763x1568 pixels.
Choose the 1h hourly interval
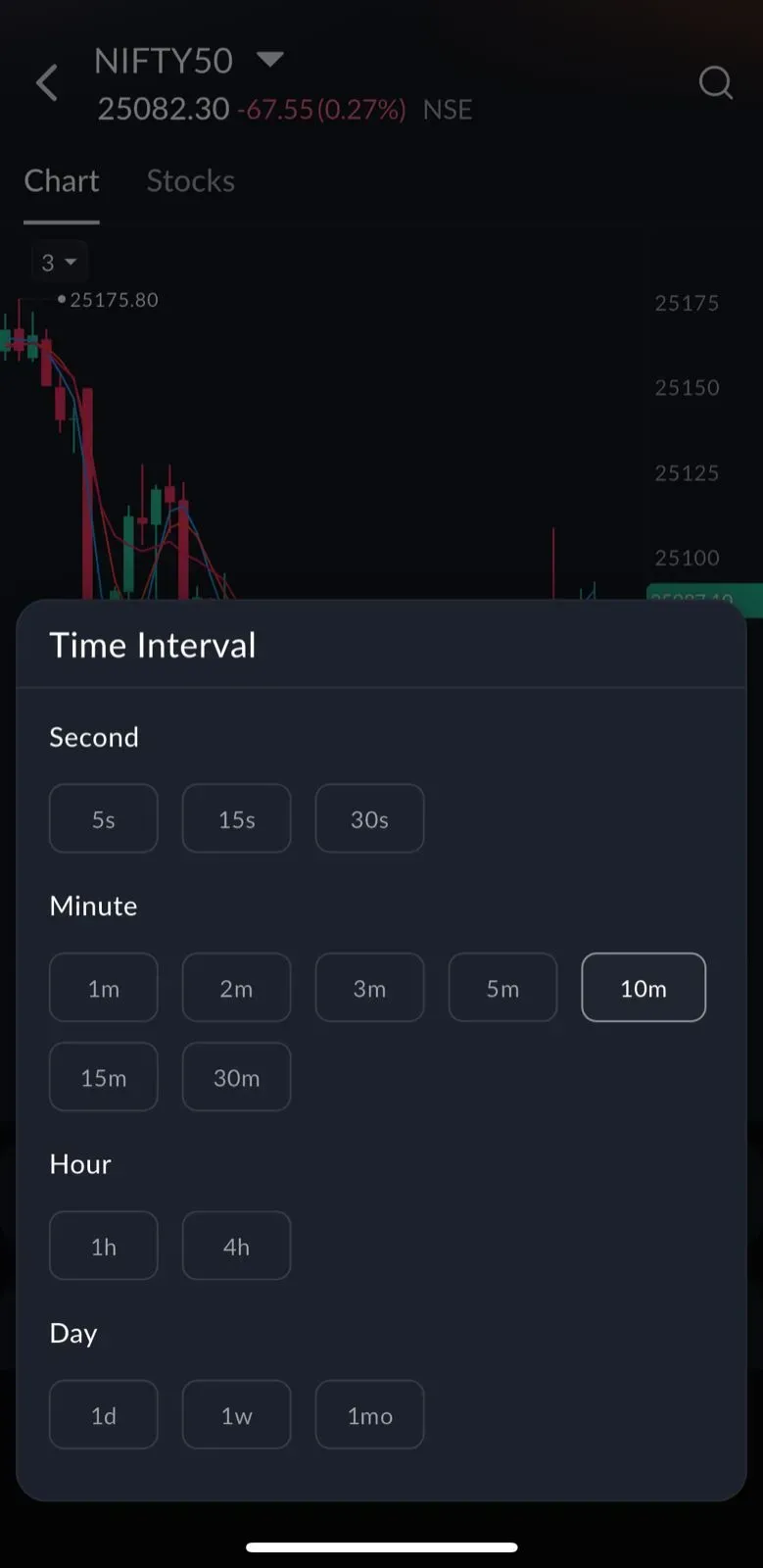[103, 1246]
